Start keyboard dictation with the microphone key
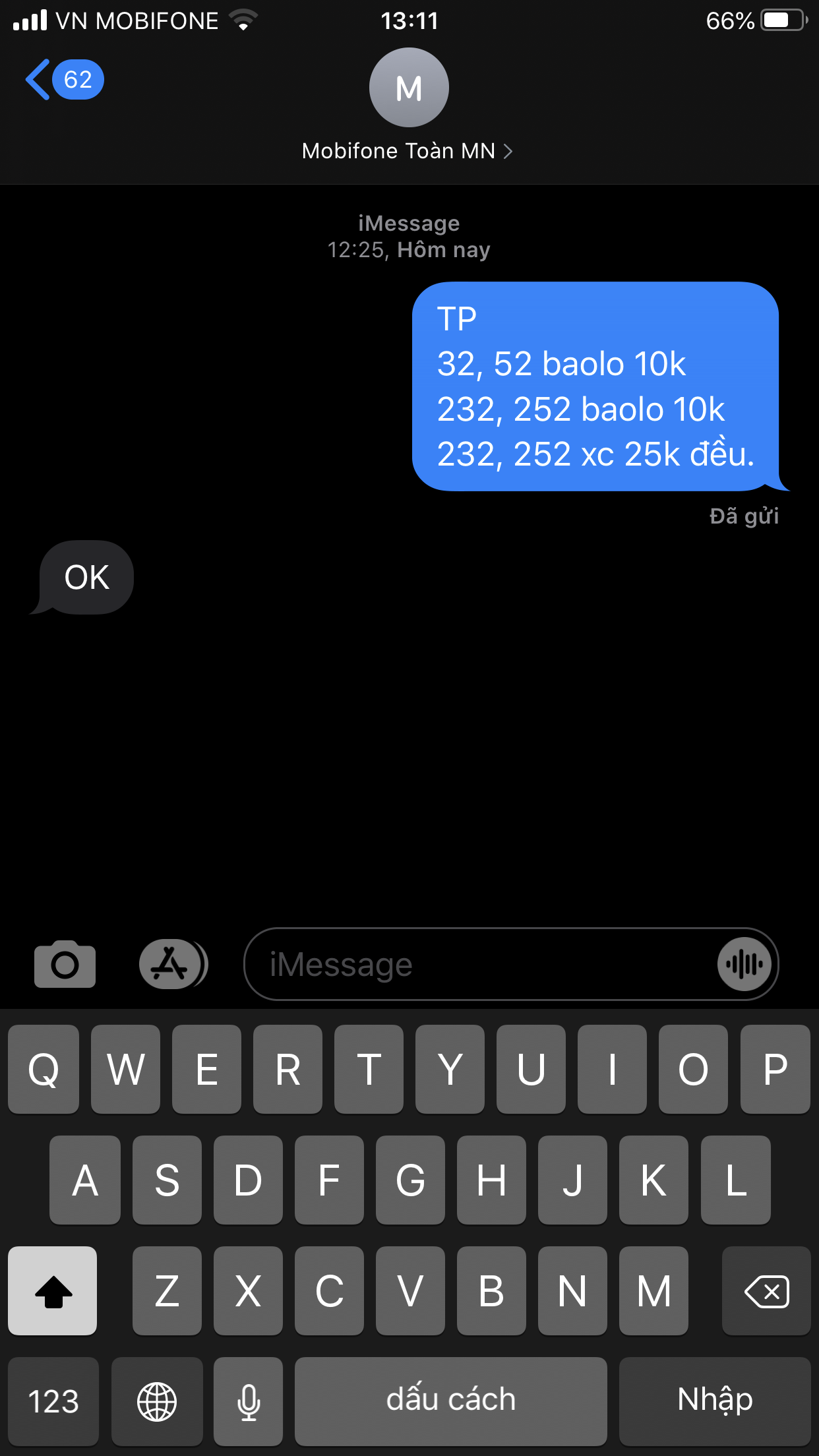This screenshot has width=819, height=1456. 249,1401
